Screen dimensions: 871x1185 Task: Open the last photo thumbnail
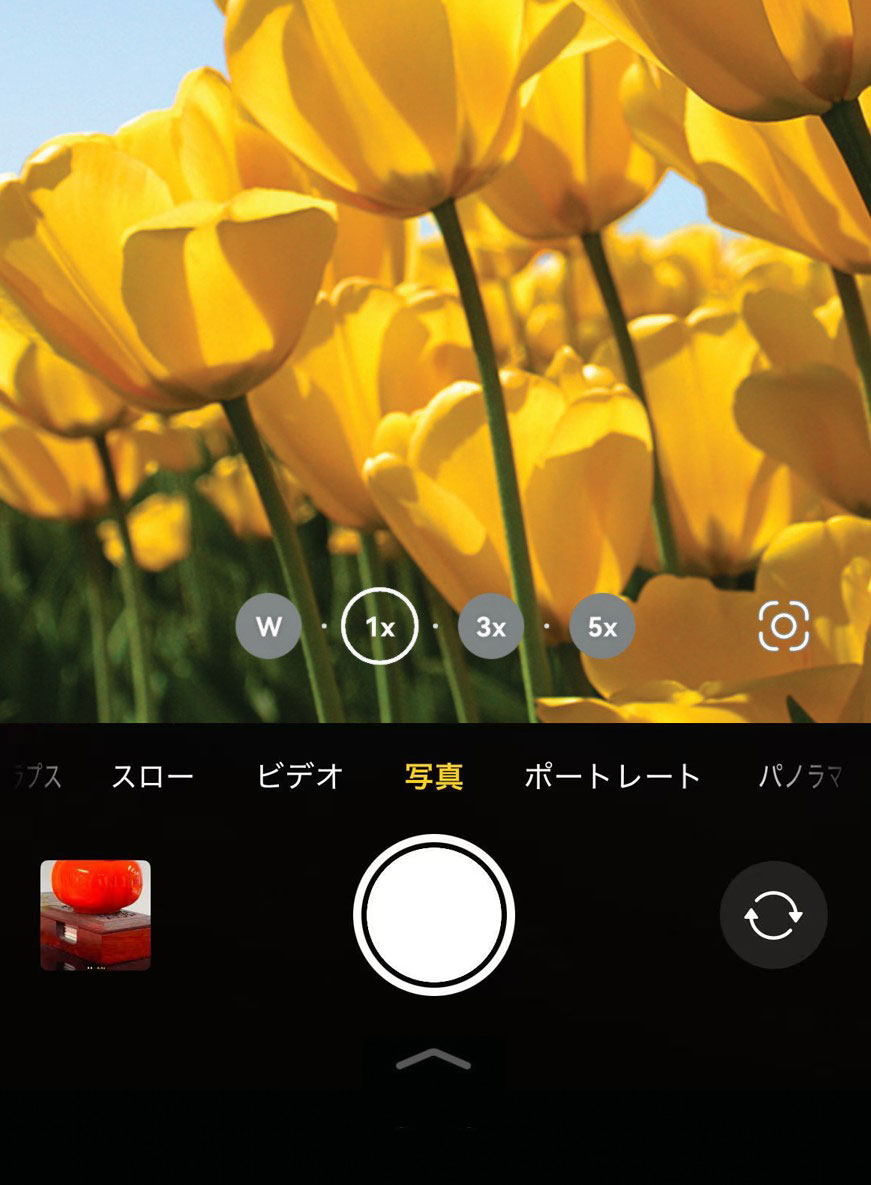(x=95, y=915)
